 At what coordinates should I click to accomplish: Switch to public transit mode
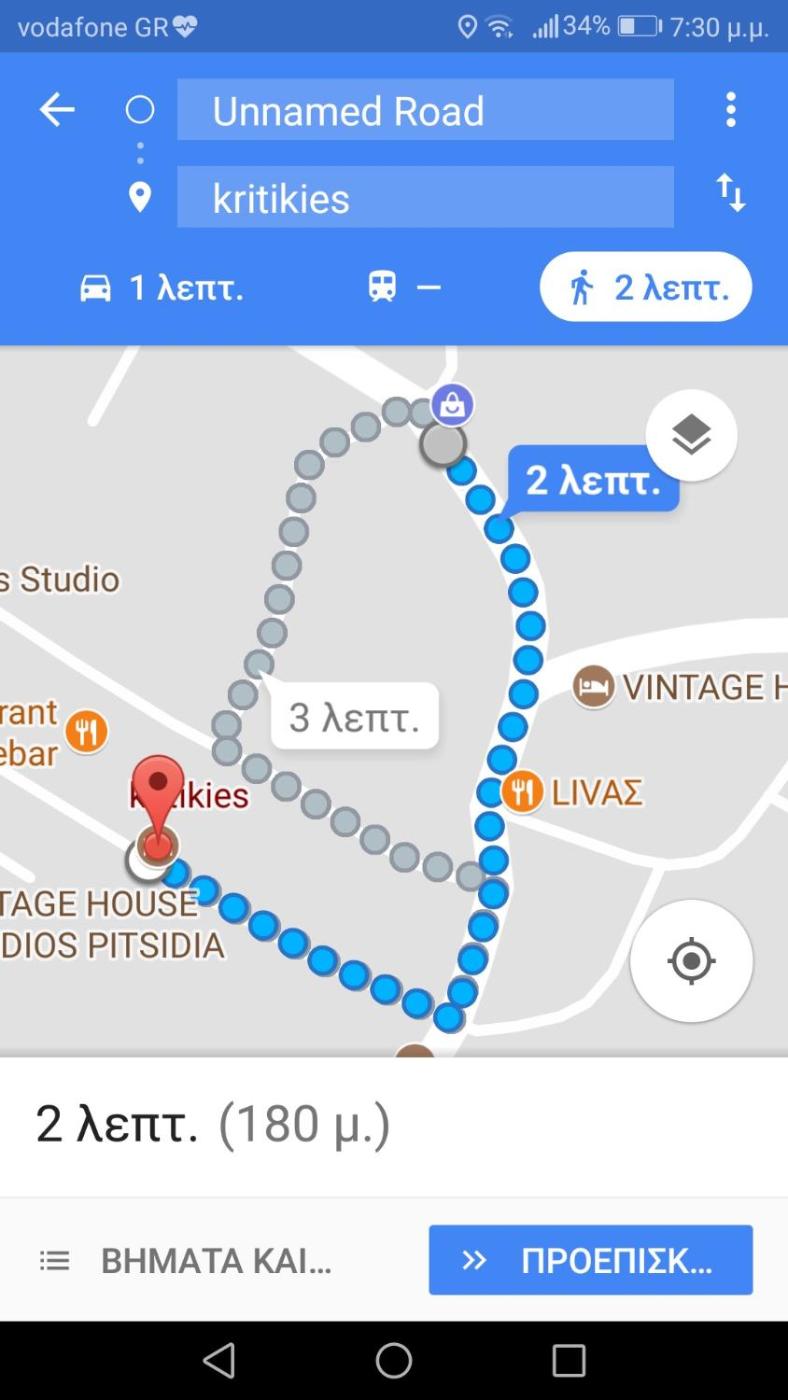pos(403,288)
